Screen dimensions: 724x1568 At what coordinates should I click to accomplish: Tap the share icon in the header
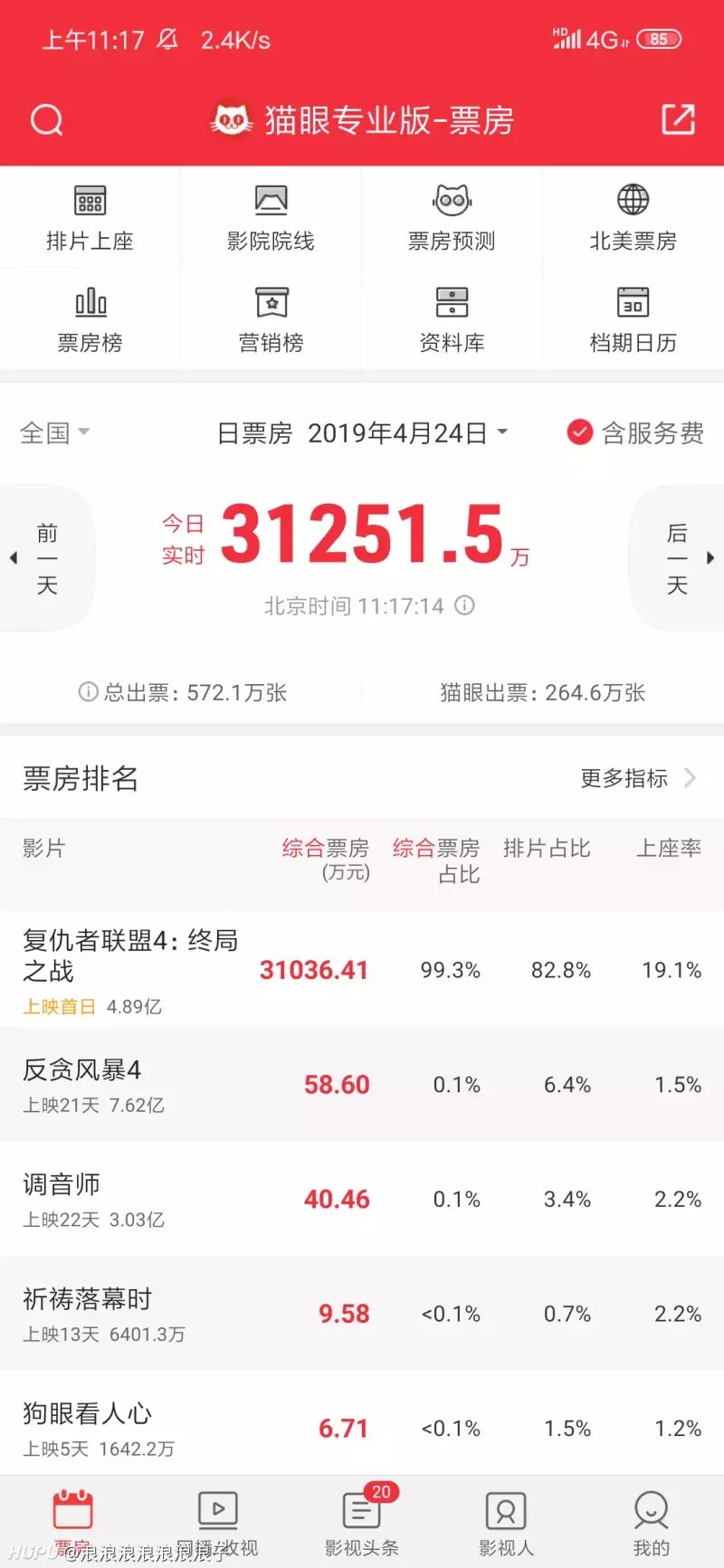(x=678, y=119)
